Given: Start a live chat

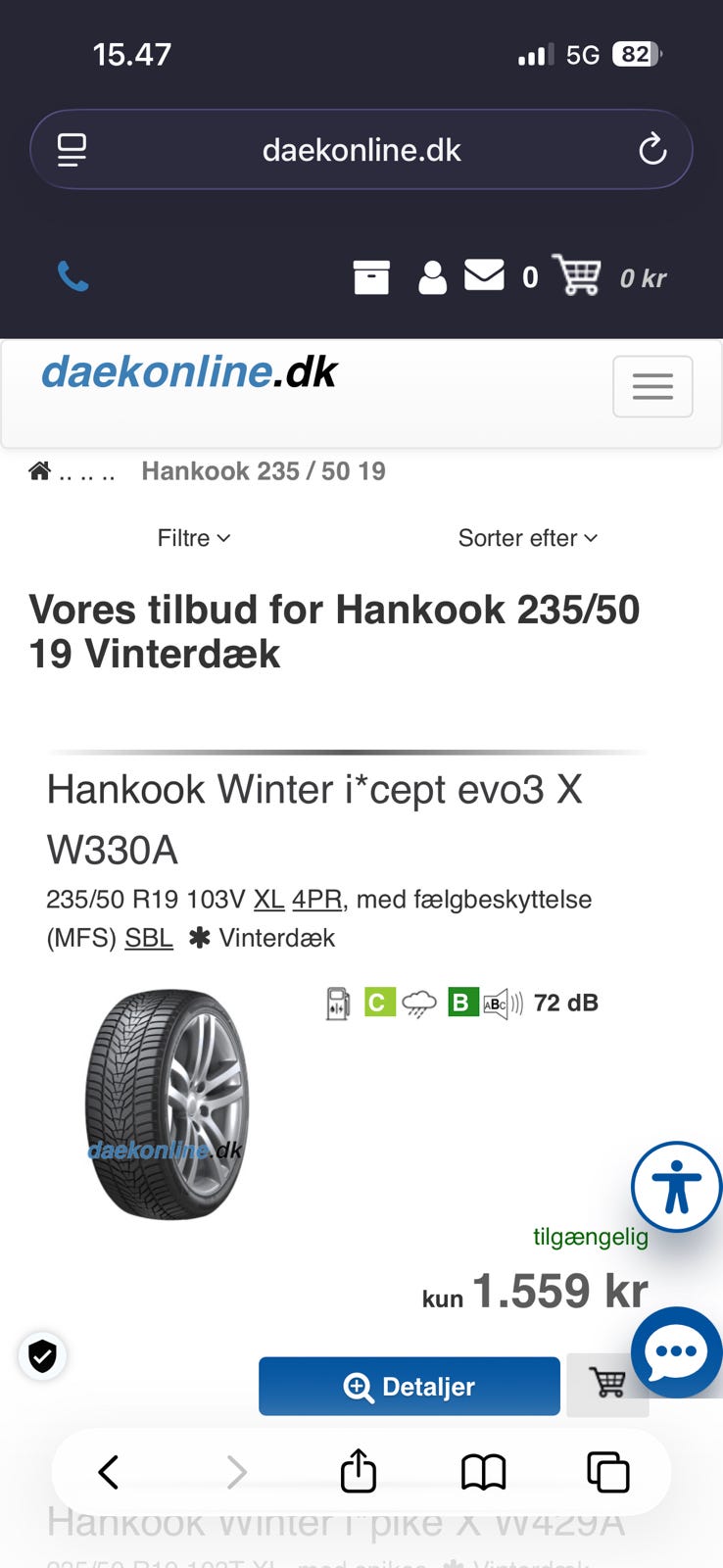Looking at the screenshot, I should point(676,1351).
